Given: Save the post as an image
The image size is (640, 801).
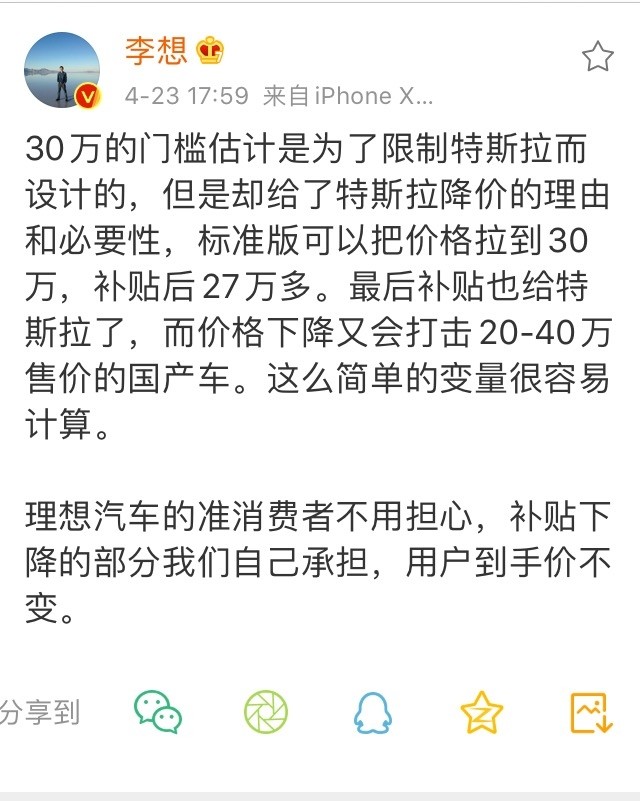Looking at the screenshot, I should click(590, 713).
